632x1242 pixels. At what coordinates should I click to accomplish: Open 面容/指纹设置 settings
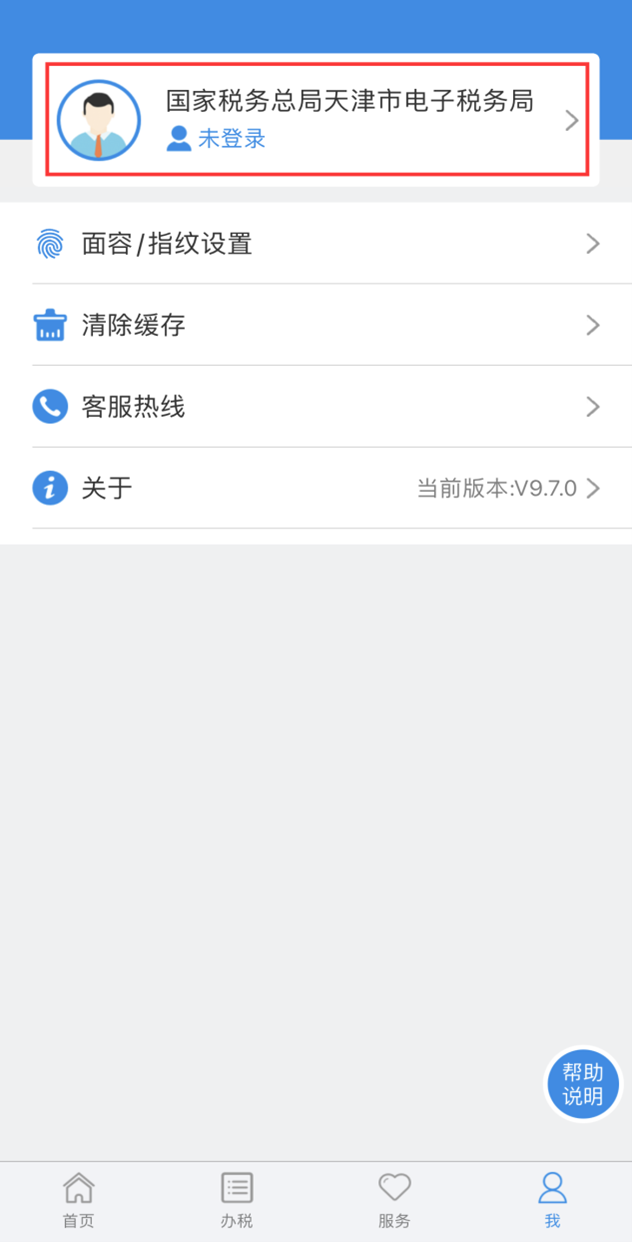[316, 243]
